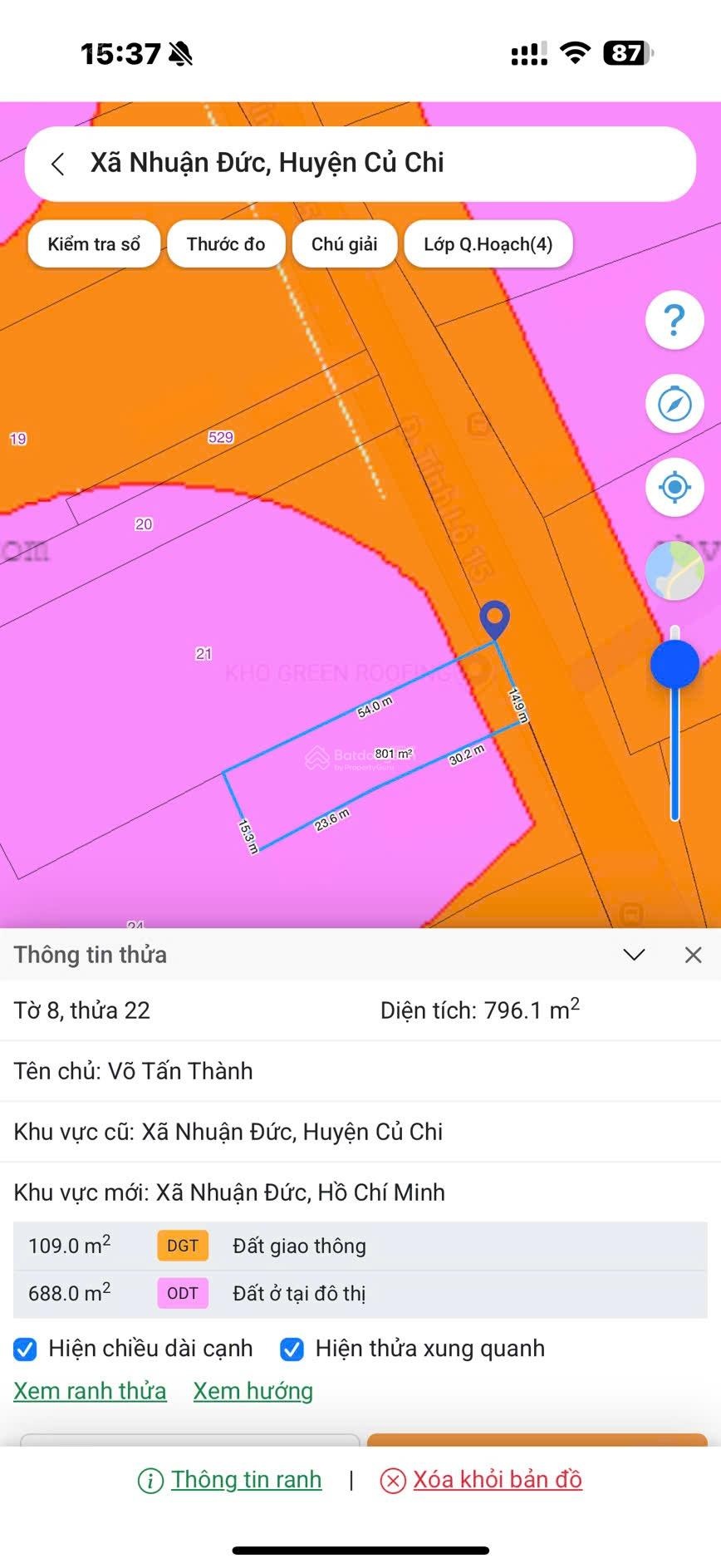The image size is (721, 1568).
Task: Select the Thước đo measuring tool
Action: point(226,244)
